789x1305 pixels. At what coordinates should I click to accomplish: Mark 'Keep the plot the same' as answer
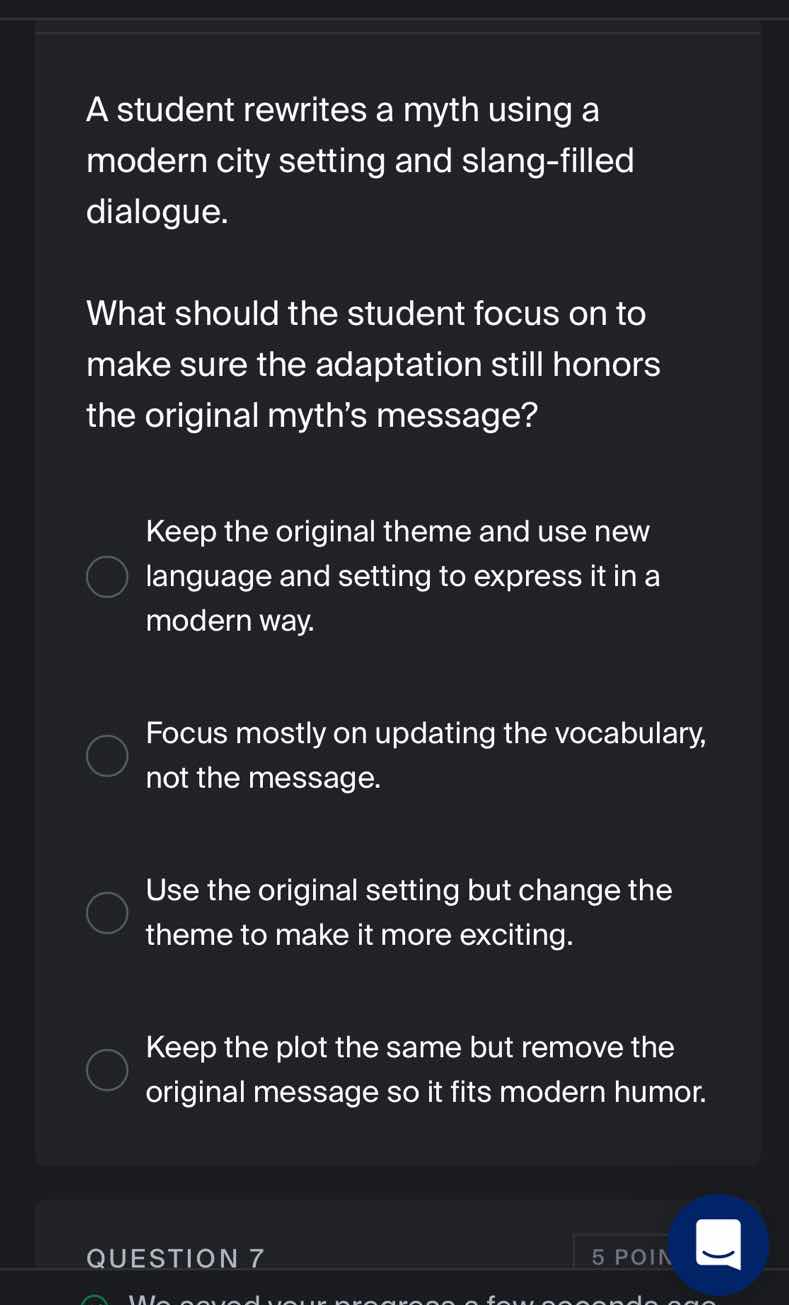coord(107,1069)
